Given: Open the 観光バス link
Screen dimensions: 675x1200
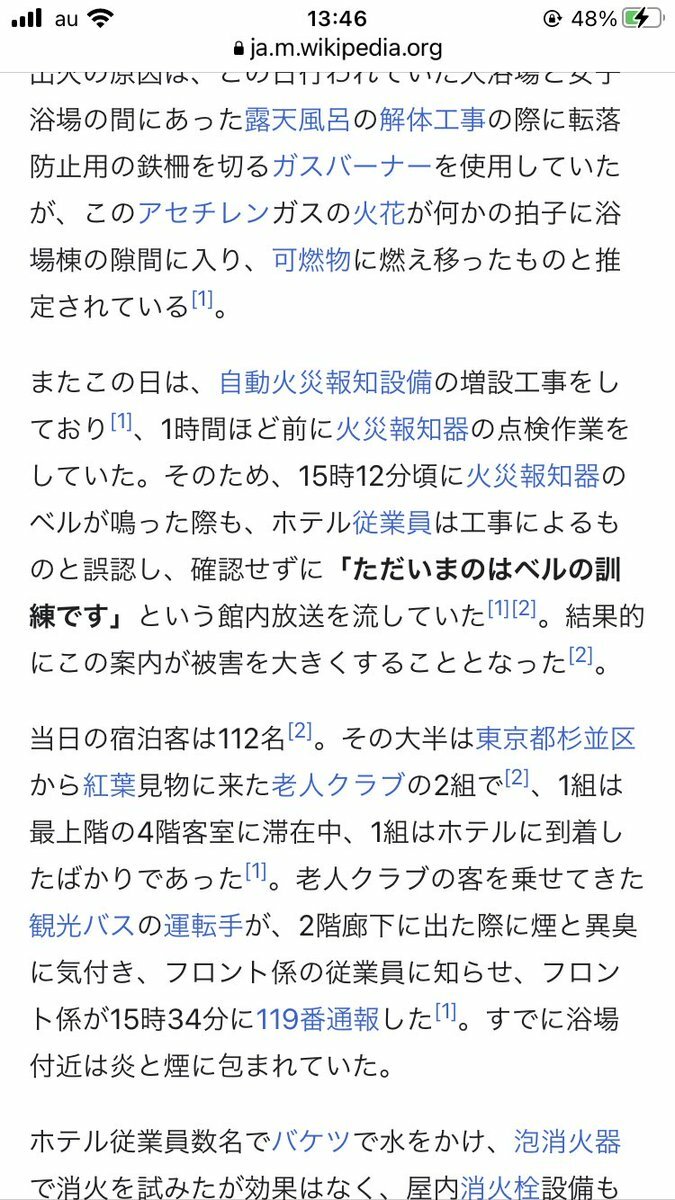Looking at the screenshot, I should tap(82, 926).
